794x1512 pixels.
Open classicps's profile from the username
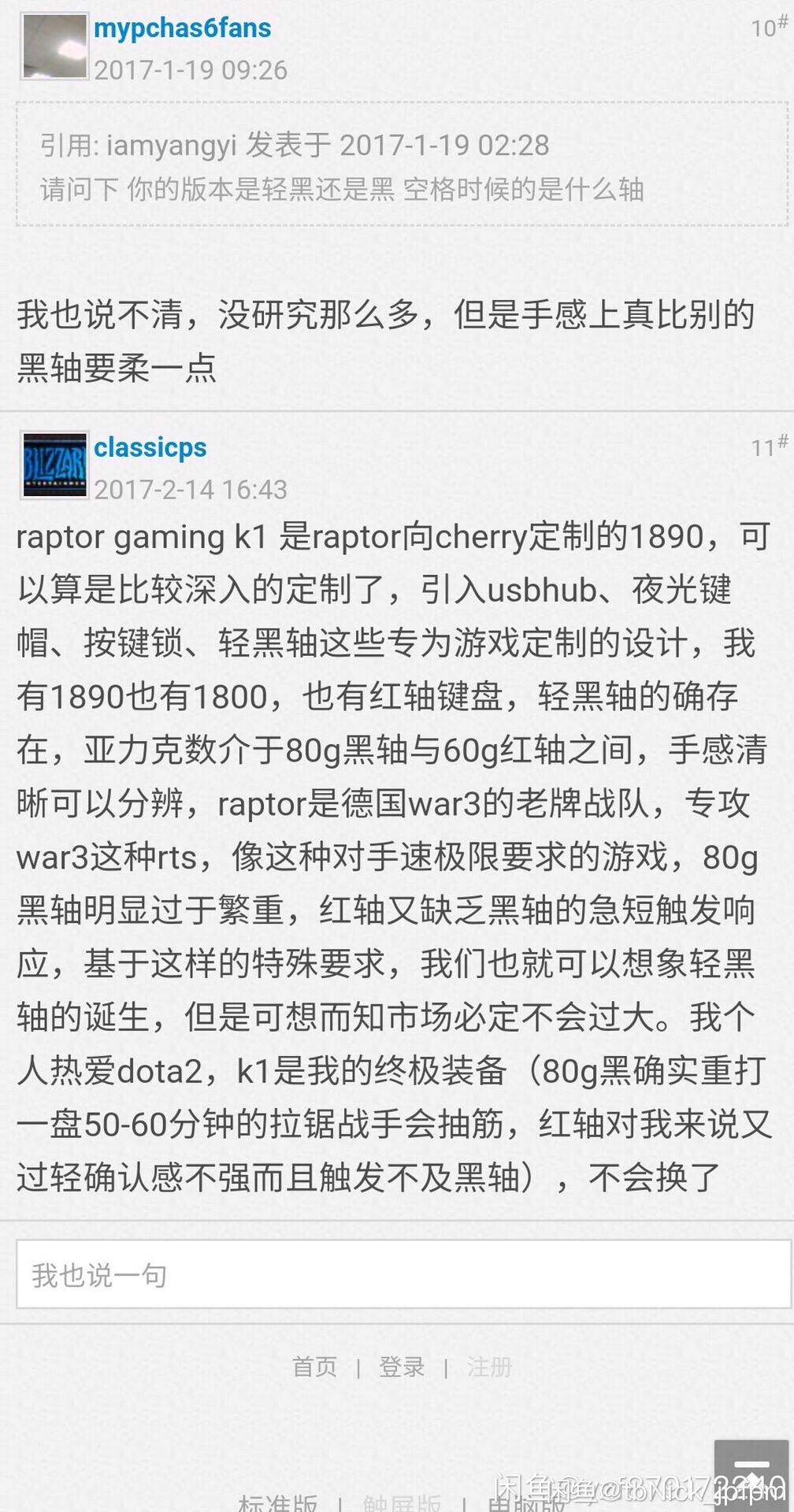pyautogui.click(x=150, y=448)
